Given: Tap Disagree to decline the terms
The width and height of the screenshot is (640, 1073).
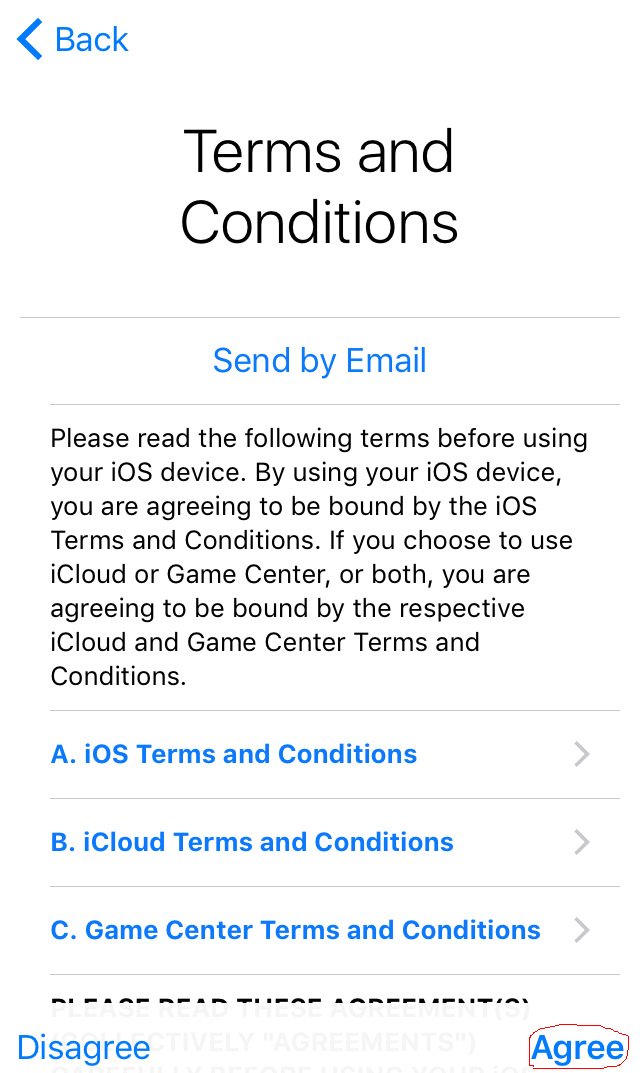Looking at the screenshot, I should 84,1048.
